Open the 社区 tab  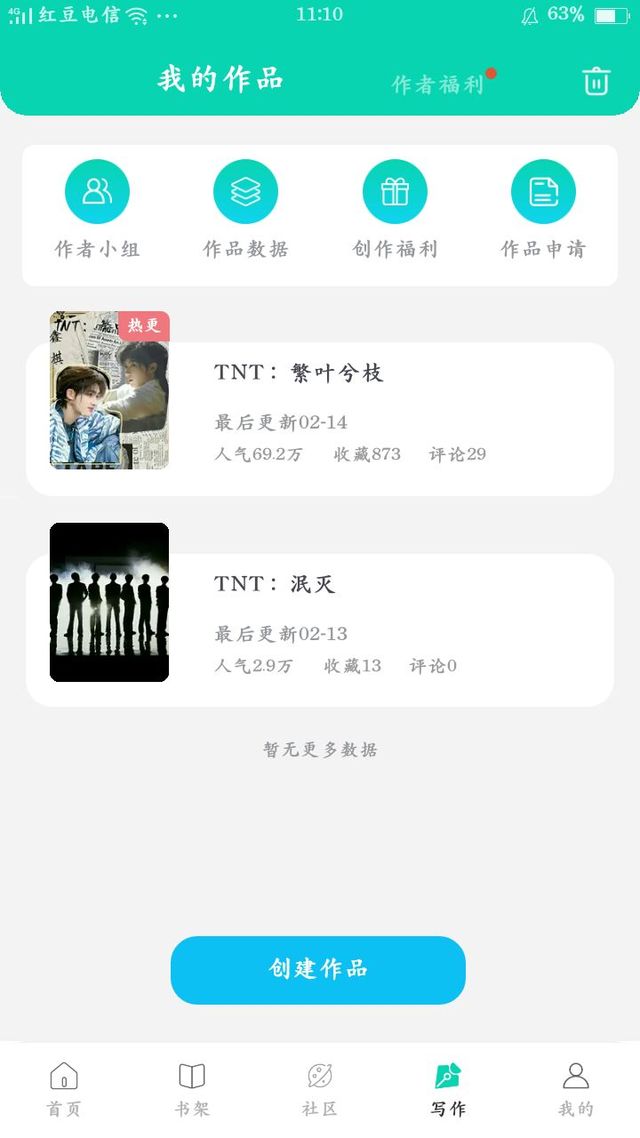click(x=320, y=1089)
